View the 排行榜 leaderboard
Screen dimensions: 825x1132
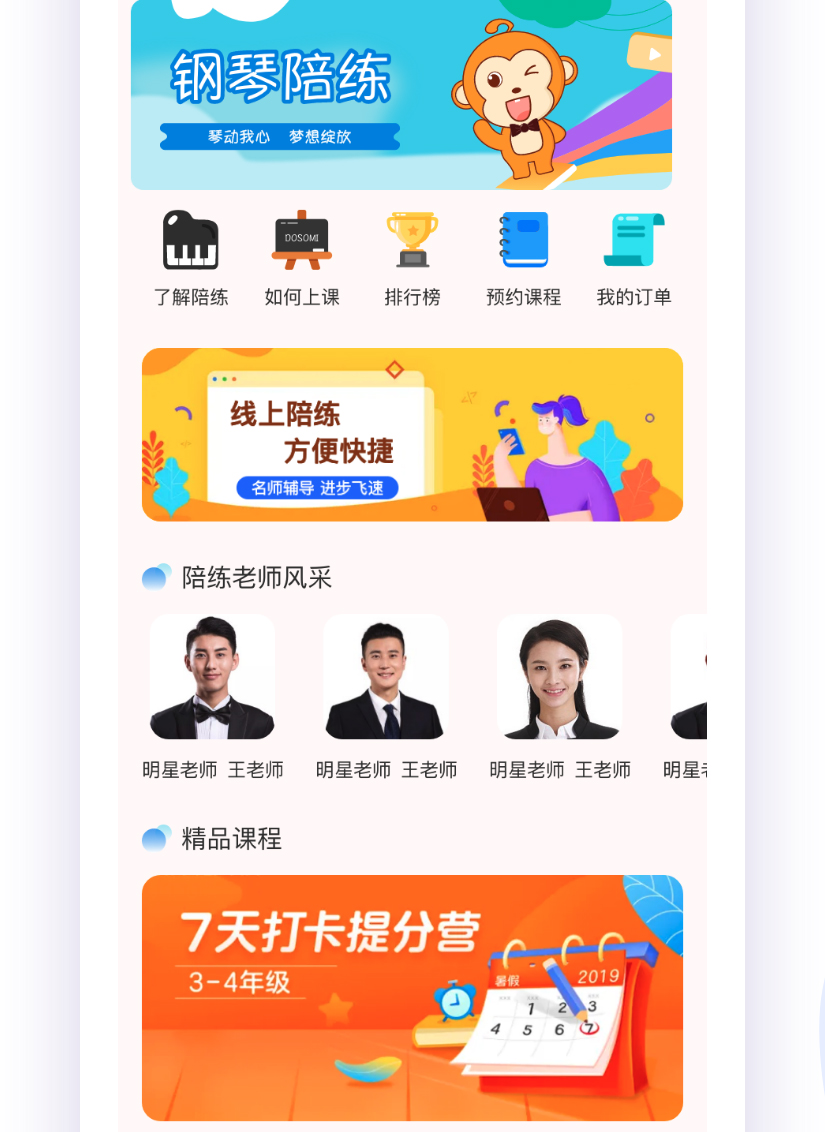coord(412,241)
